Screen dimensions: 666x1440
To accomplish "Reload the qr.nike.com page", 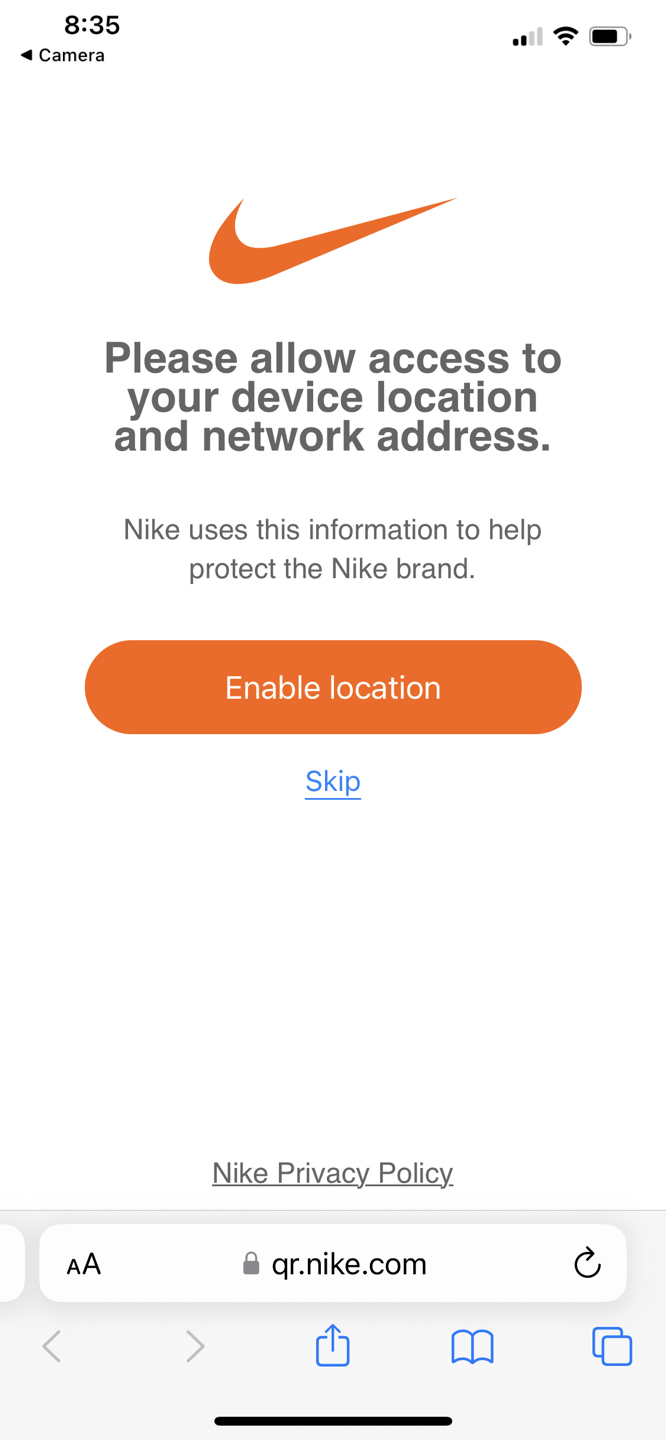I will tap(587, 1264).
